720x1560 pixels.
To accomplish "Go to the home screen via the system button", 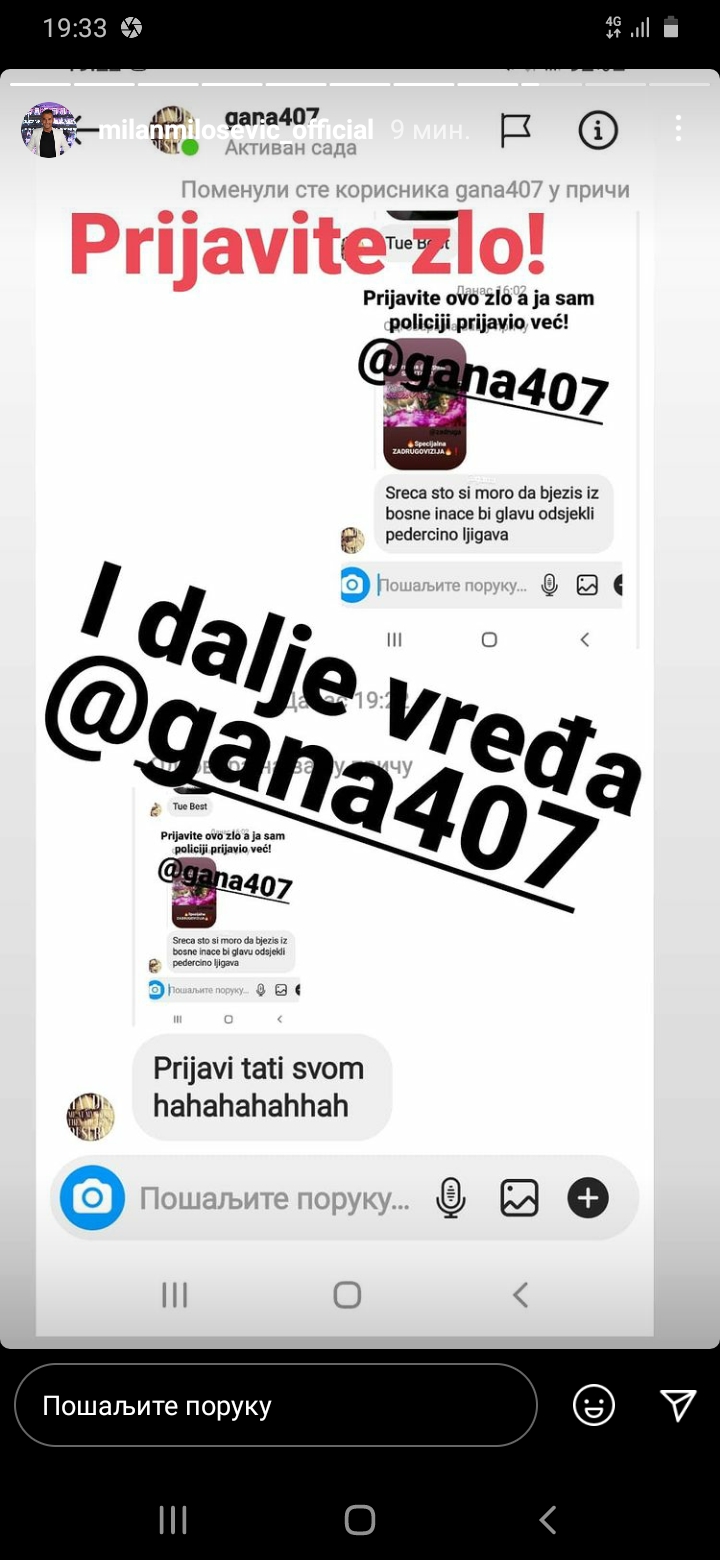I will [360, 1520].
